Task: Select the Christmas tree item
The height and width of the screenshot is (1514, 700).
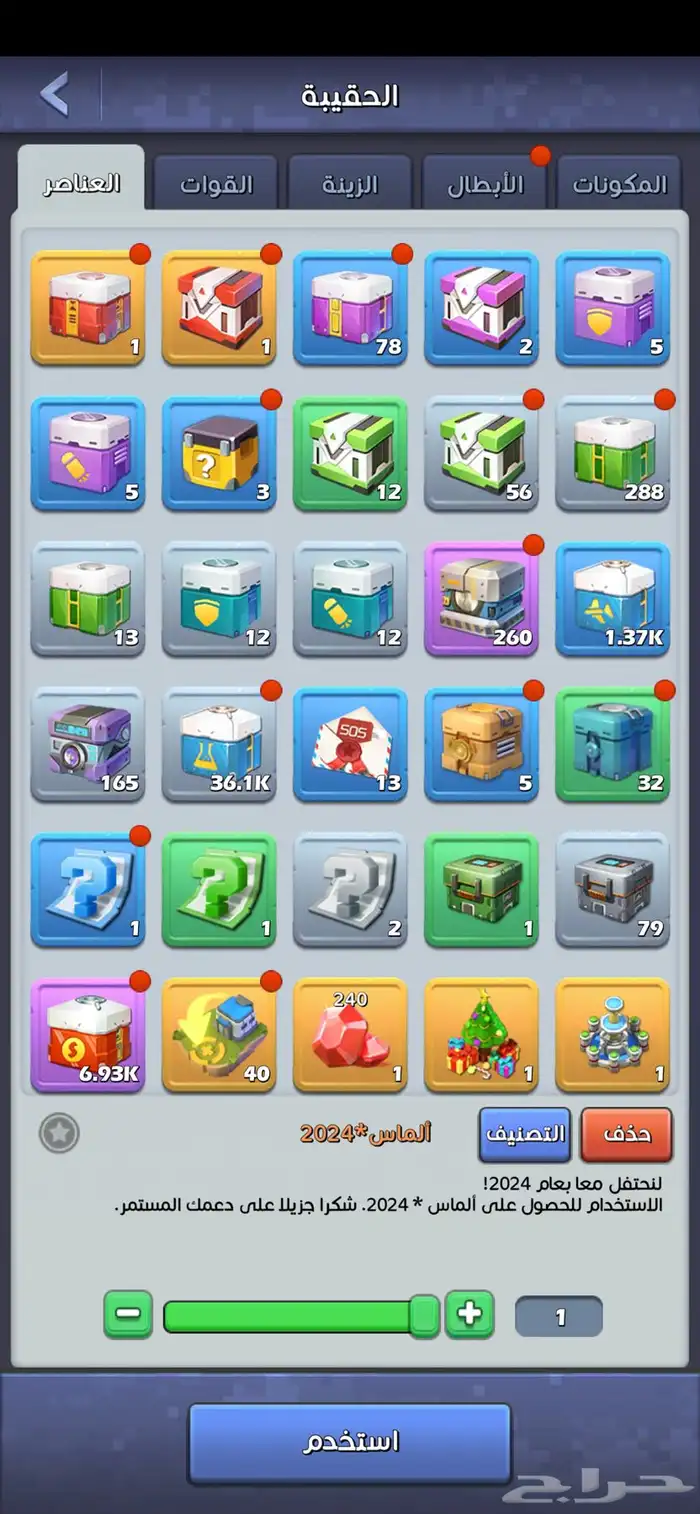Action: click(482, 1035)
